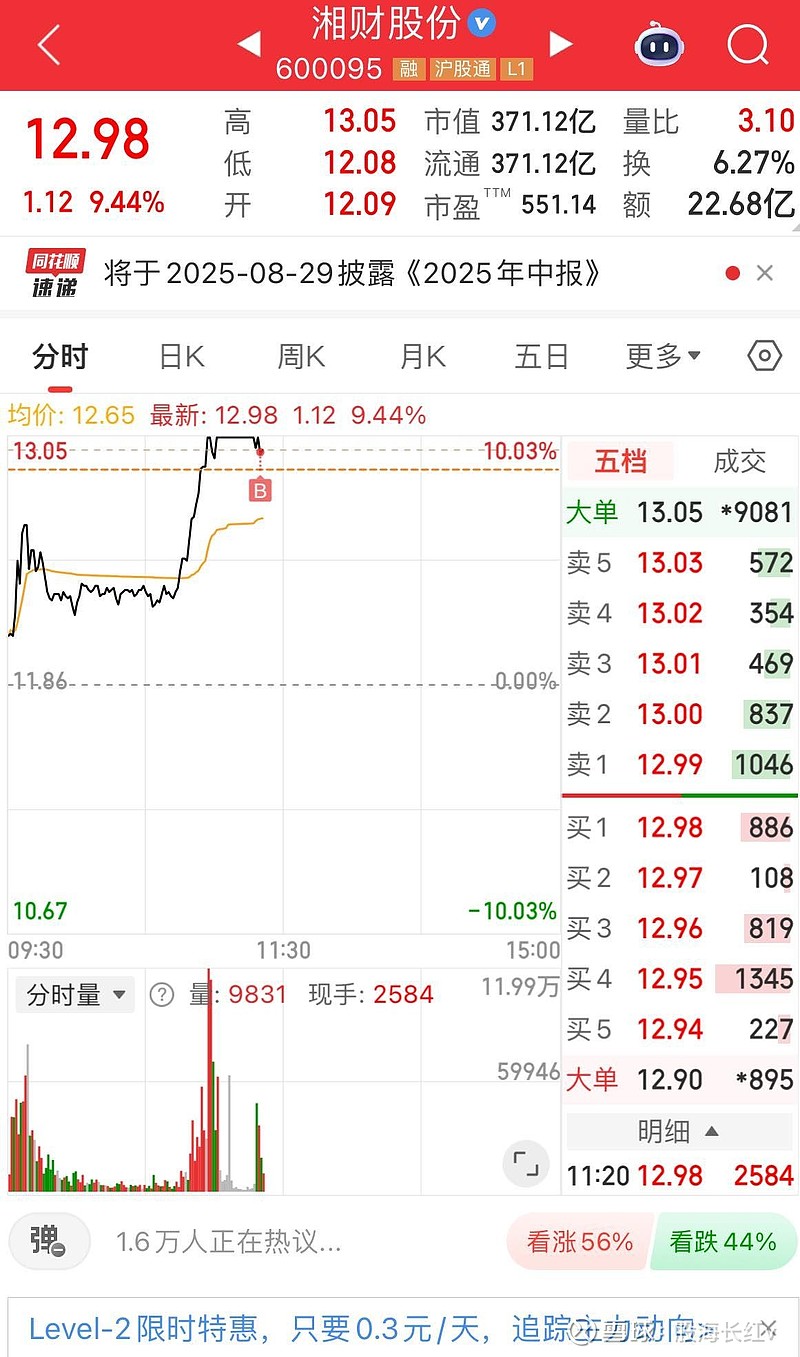Open the search magnifier icon
Screen dimensions: 800x1357
pyautogui.click(x=748, y=44)
